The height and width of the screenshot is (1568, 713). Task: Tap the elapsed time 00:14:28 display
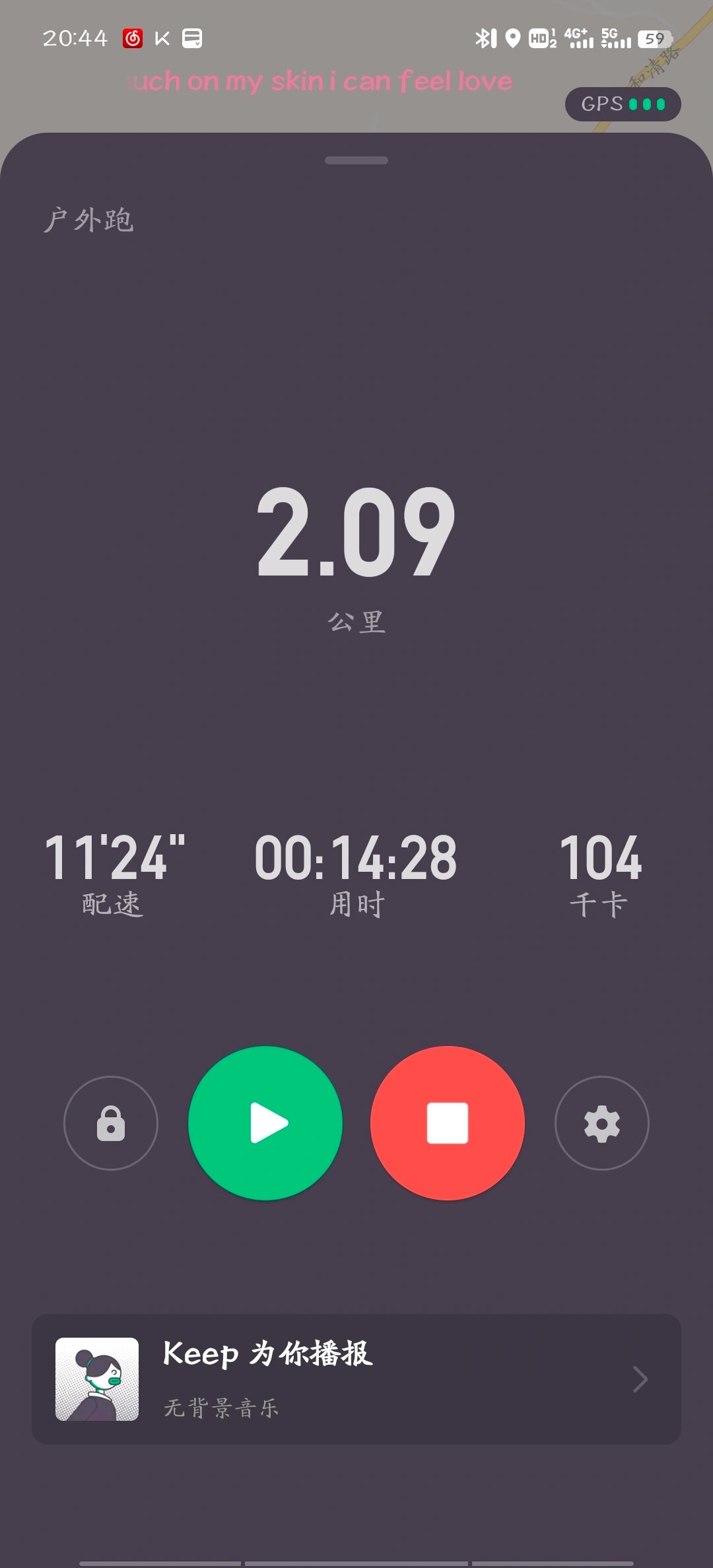[x=356, y=856]
